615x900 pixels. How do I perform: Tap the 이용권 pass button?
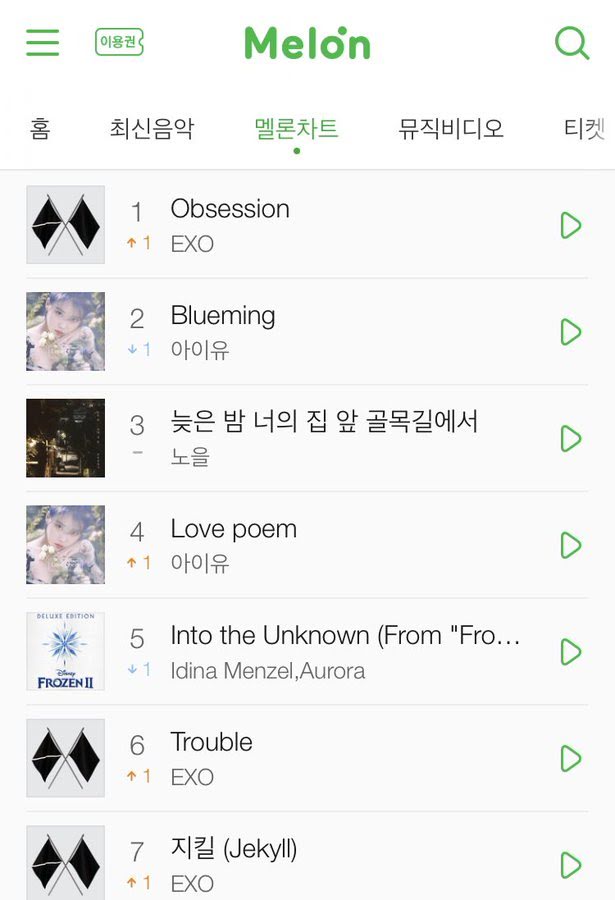click(119, 42)
